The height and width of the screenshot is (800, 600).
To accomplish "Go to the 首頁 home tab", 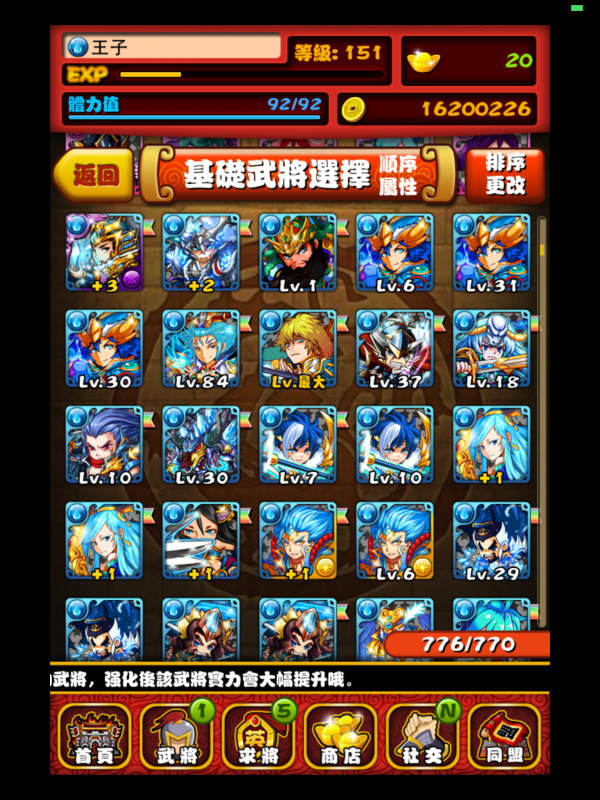I will 94,737.
